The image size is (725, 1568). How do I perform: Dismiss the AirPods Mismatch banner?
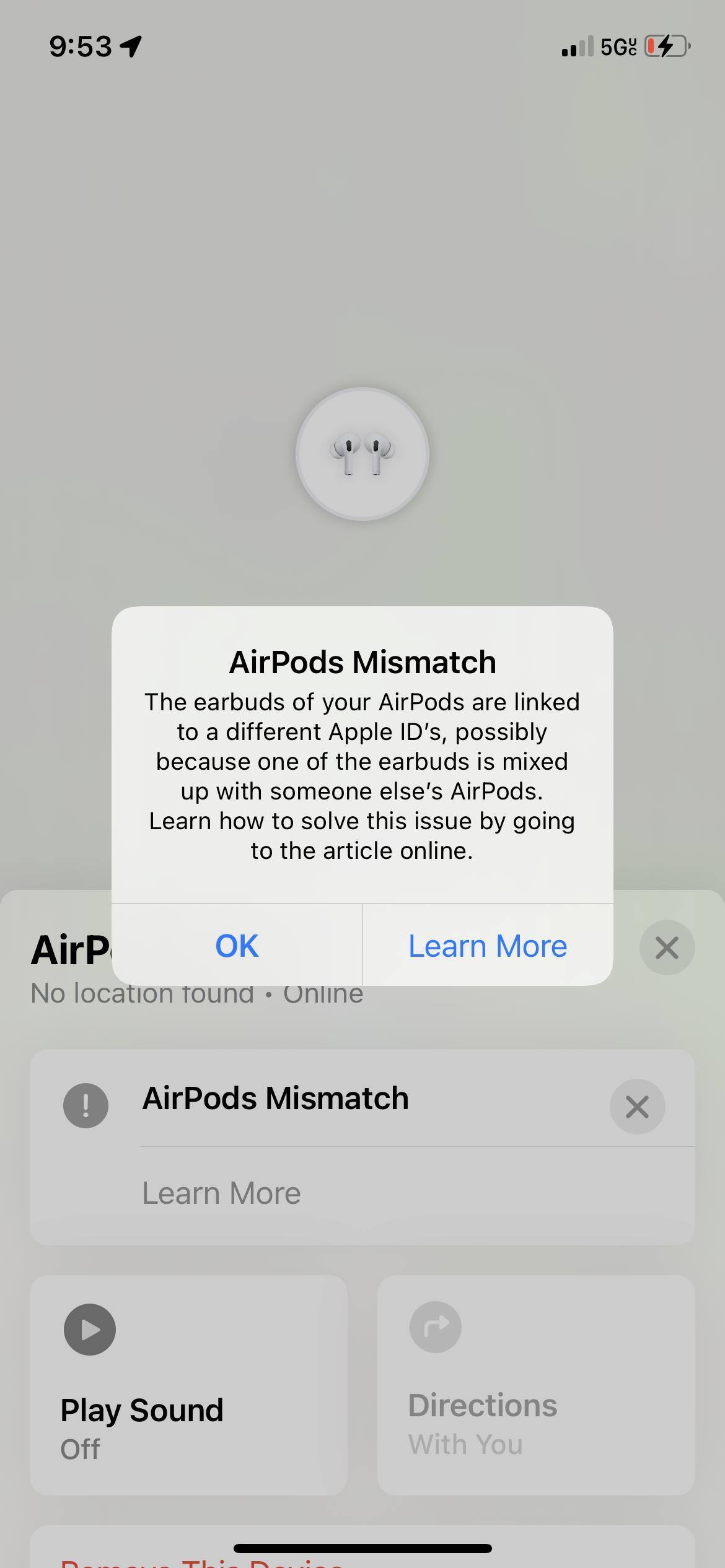[637, 1107]
